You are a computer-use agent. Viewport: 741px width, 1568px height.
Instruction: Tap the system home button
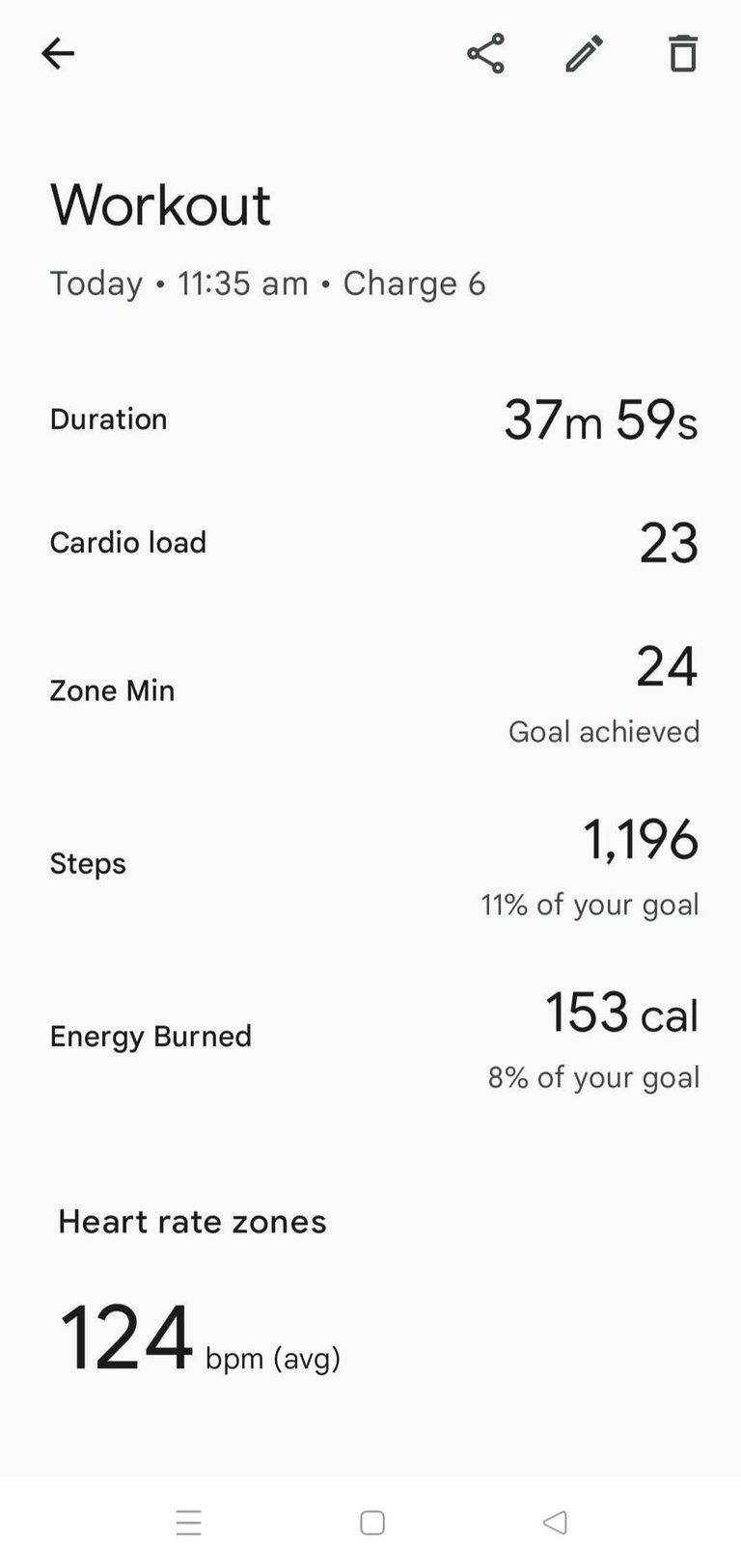372,1523
